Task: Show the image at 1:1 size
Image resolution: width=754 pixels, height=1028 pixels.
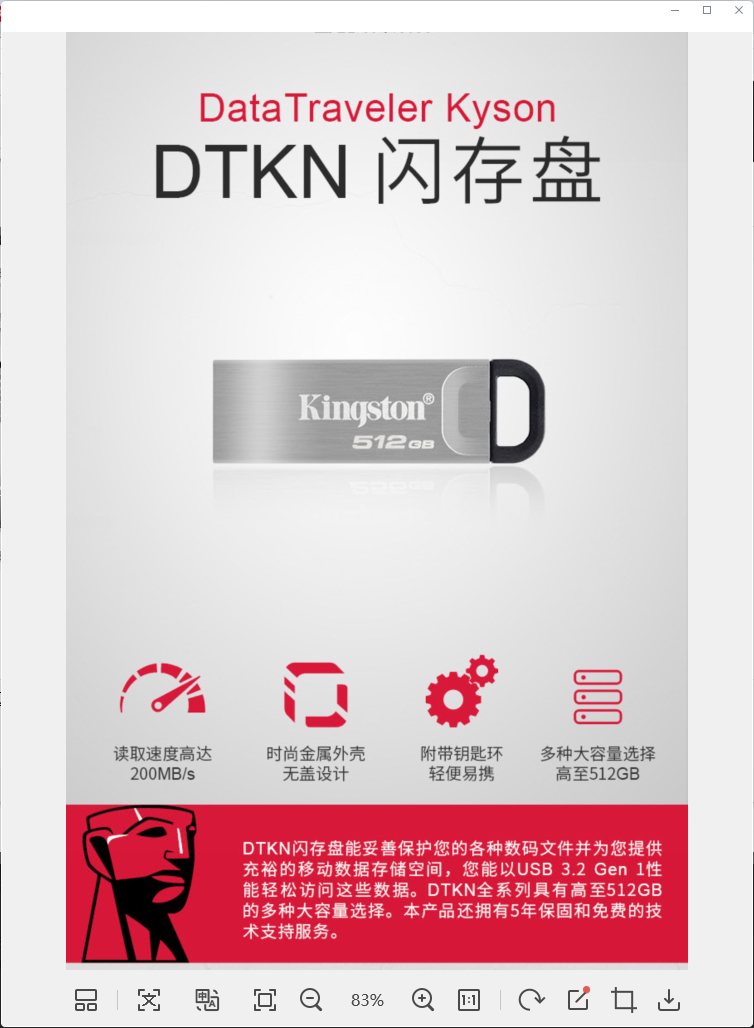Action: pyautogui.click(x=468, y=1000)
